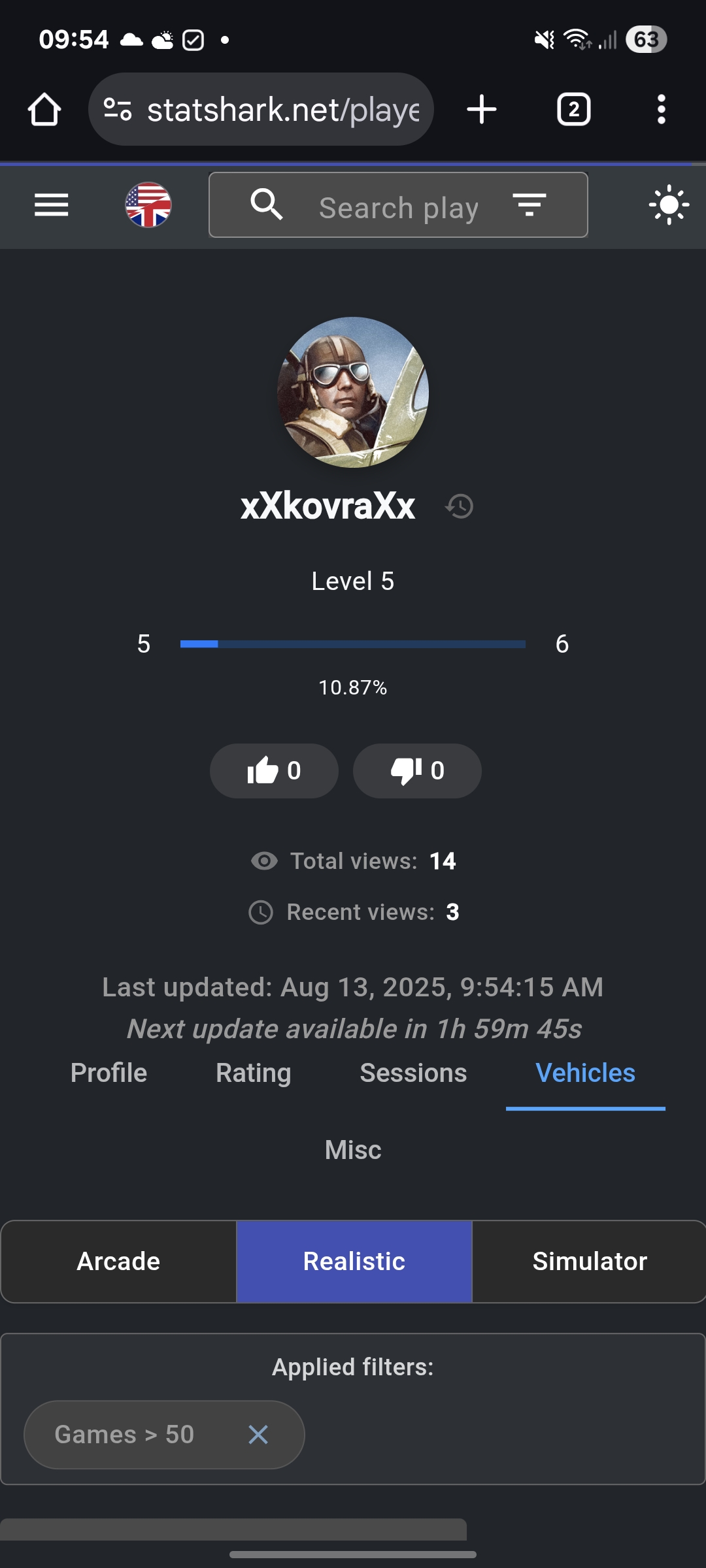Switch to the Profile tab
This screenshot has width=706, height=1568.
(109, 1073)
